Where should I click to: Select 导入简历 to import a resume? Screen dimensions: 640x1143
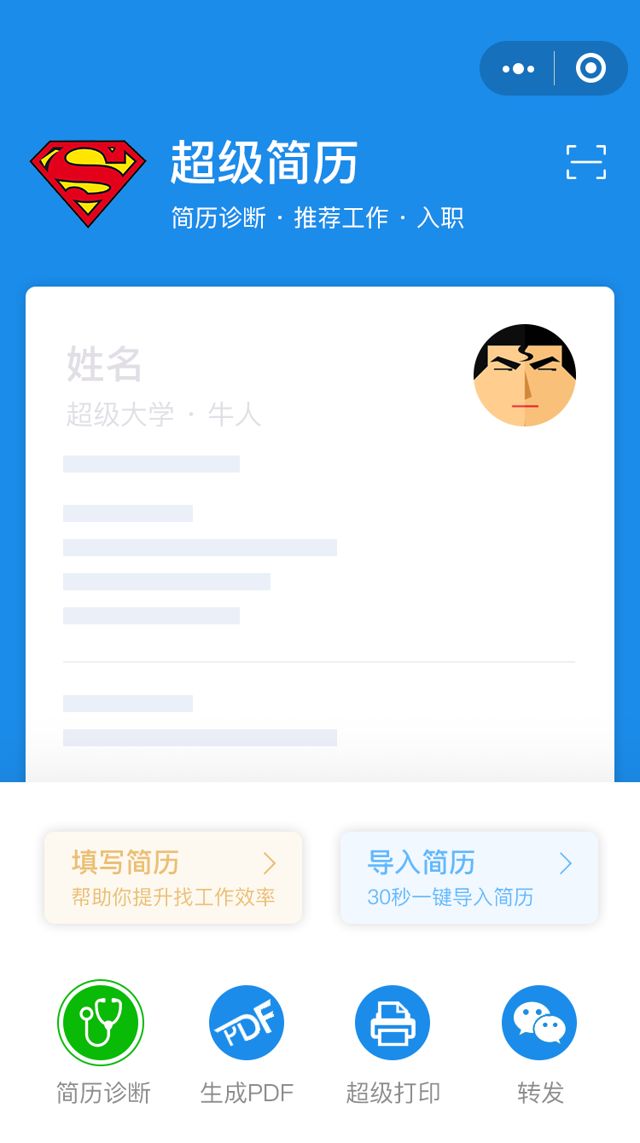click(469, 877)
